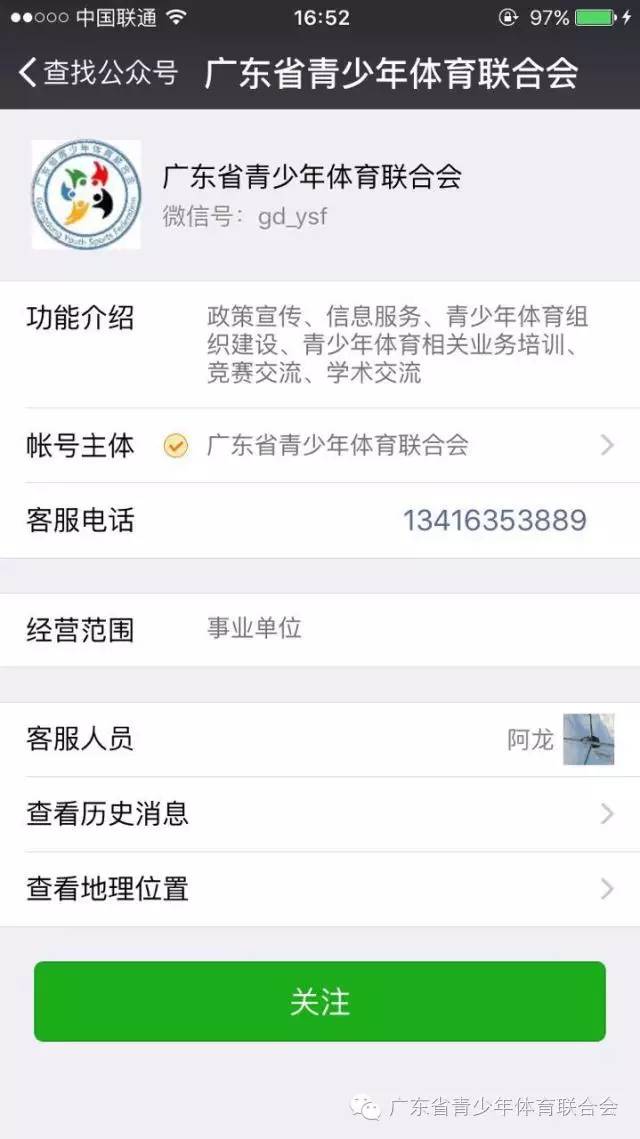Open the 帐号主体 row details
This screenshot has height=1139, width=640.
(x=320, y=445)
